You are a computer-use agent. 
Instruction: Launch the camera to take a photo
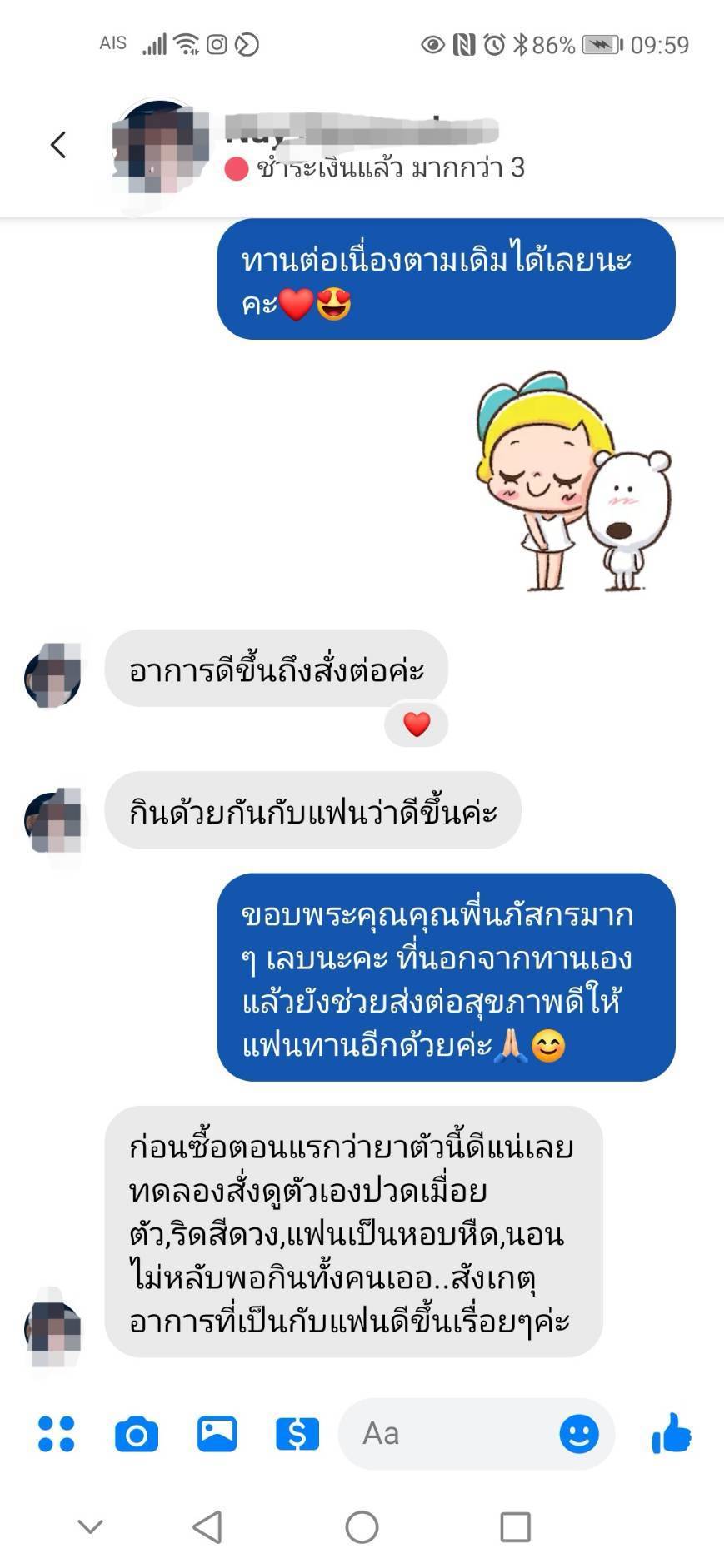point(137,1434)
